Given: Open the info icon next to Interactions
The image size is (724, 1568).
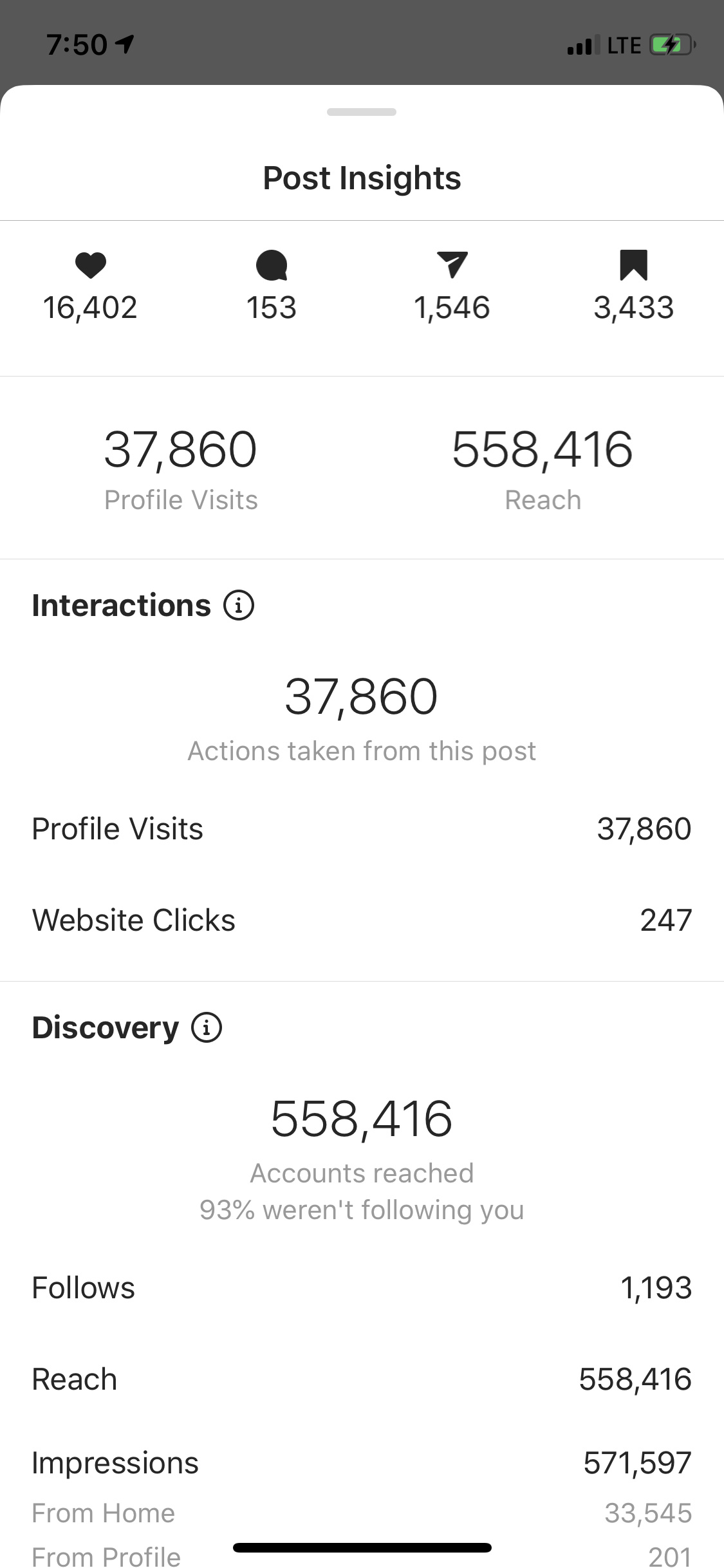Looking at the screenshot, I should tap(239, 605).
